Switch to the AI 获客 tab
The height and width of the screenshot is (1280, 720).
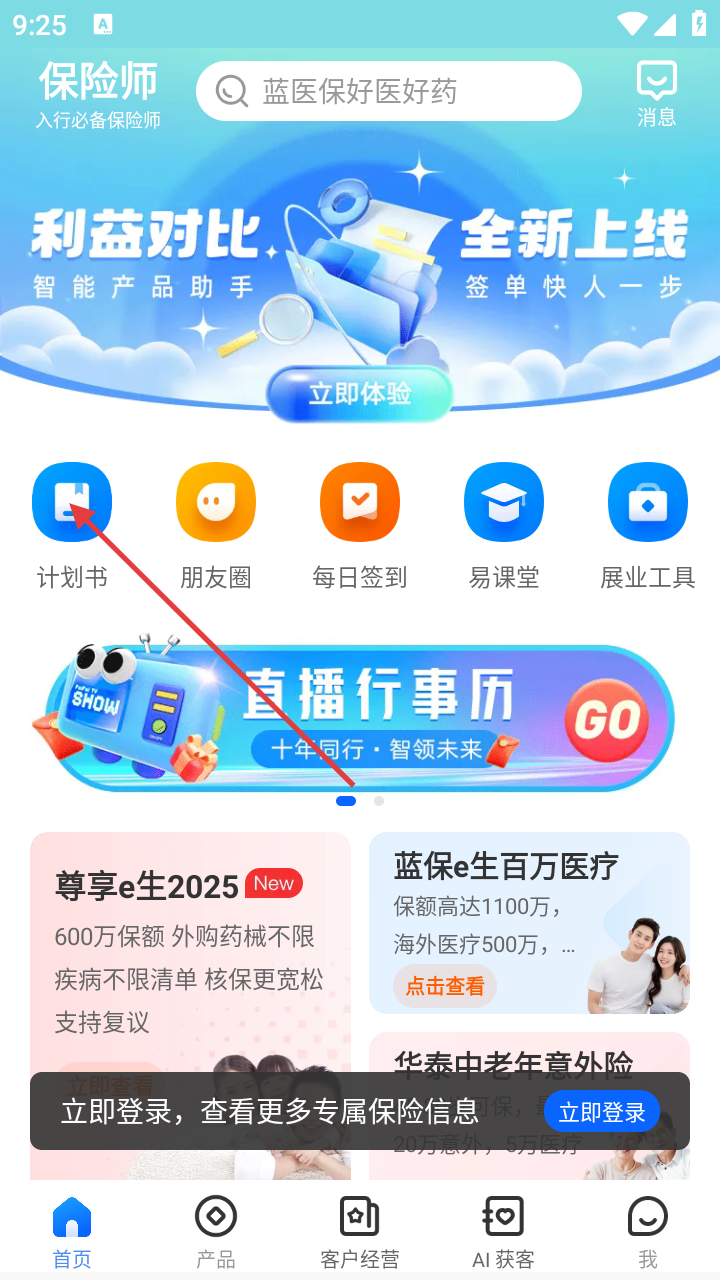[x=504, y=1230]
